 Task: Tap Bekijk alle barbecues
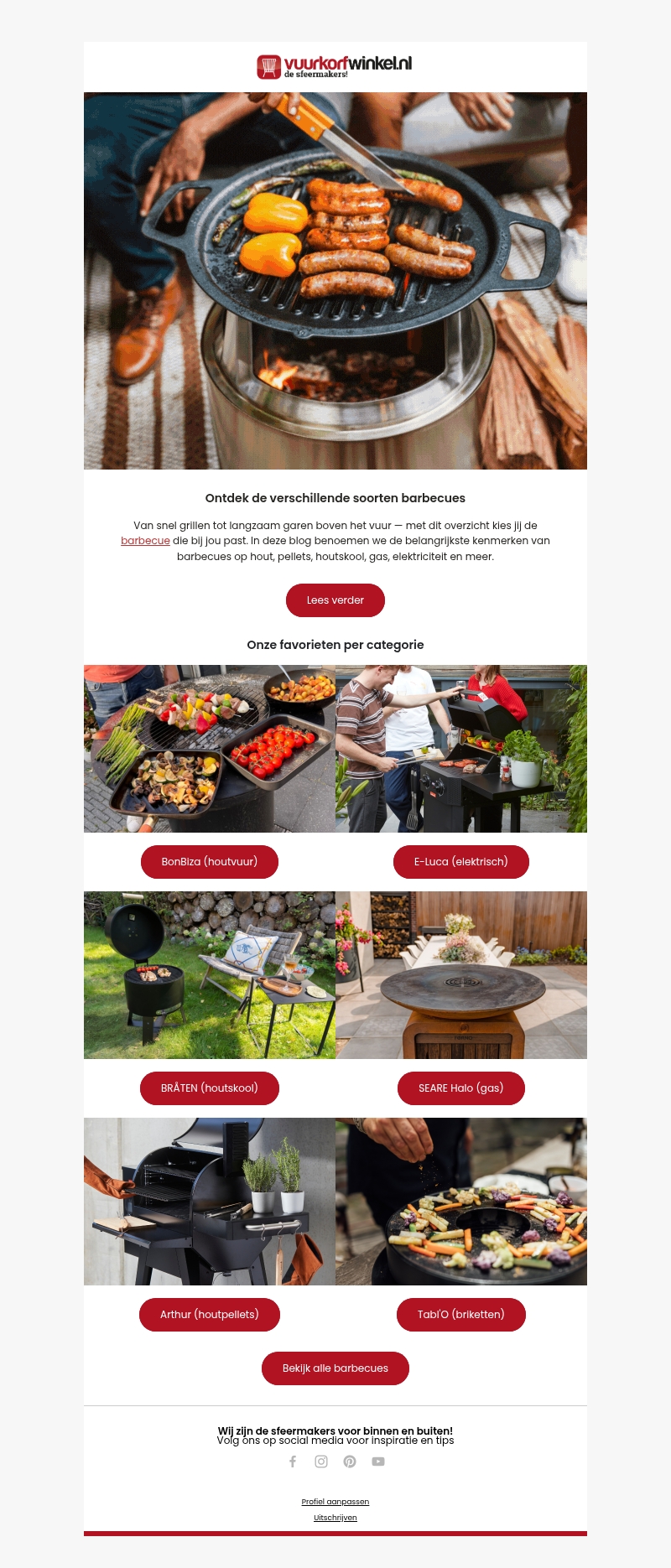(335, 1368)
